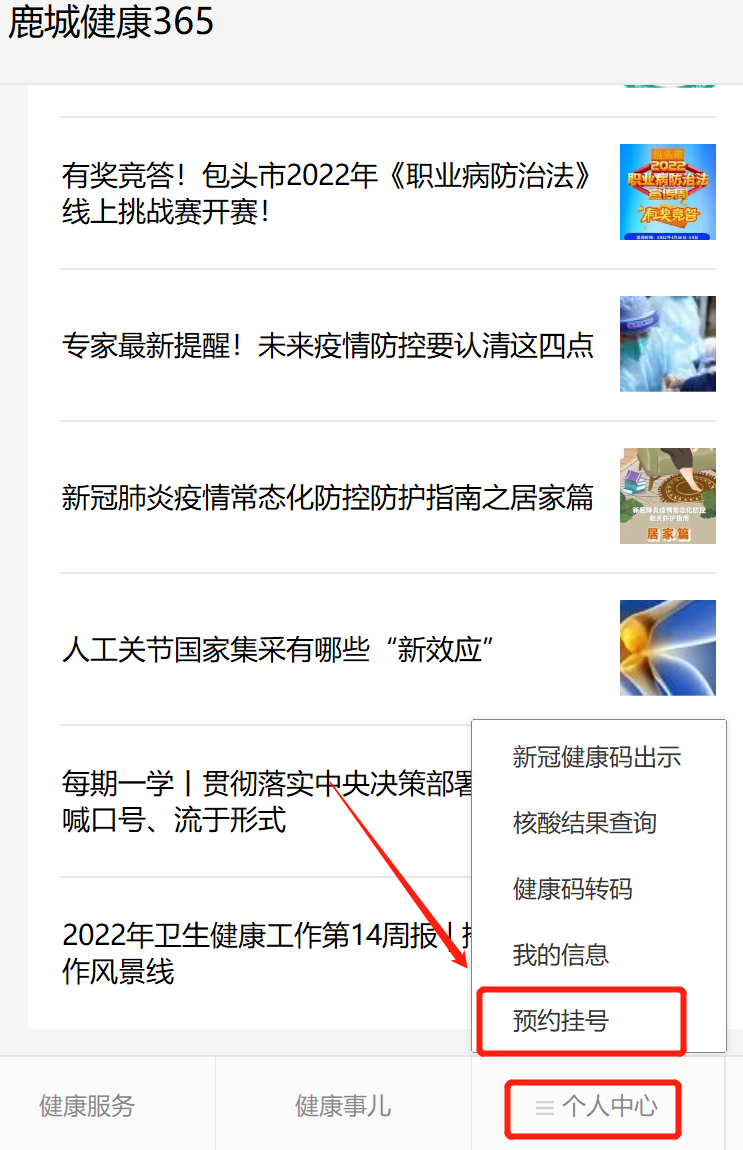Select 预约挂号 to book an appointment
Viewport: 743px width, 1150px height.
[561, 1021]
